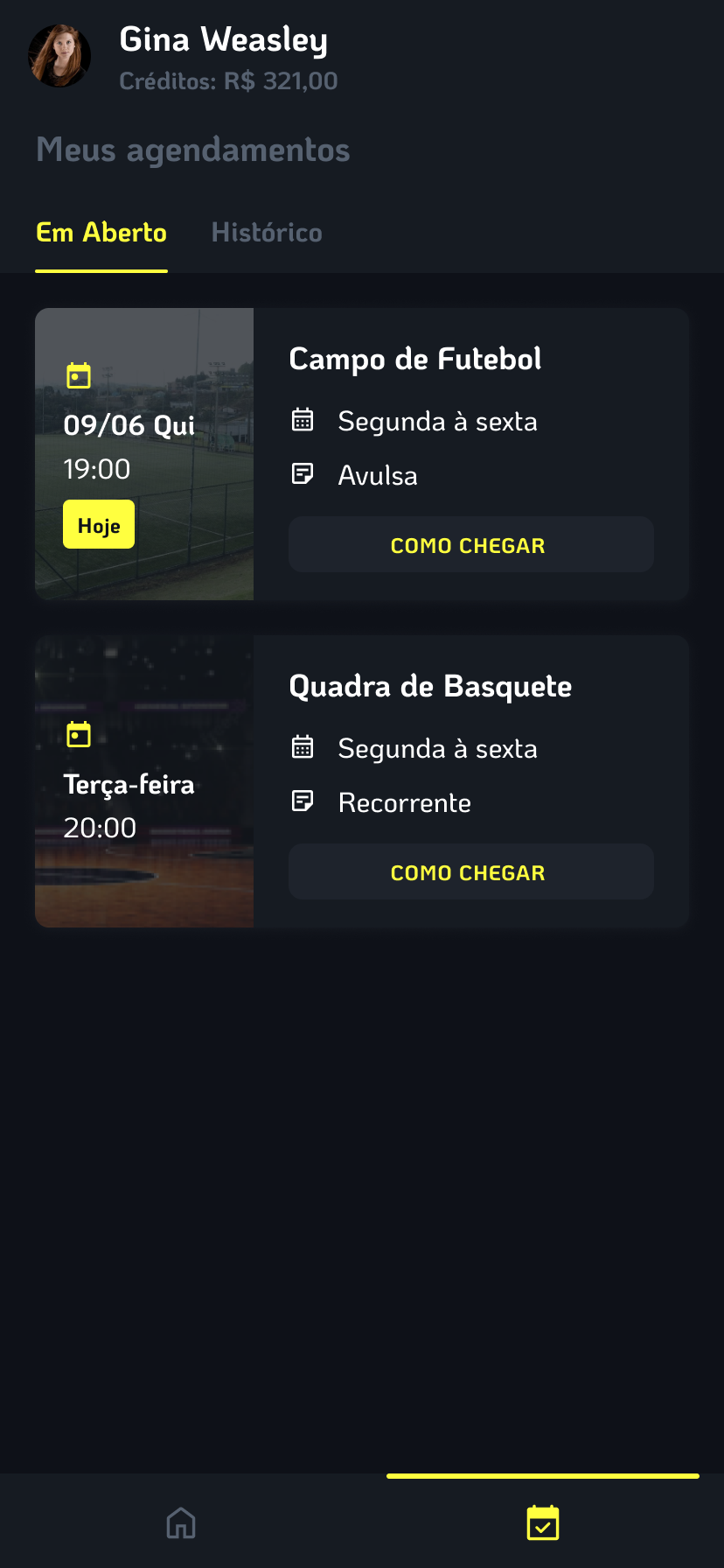Open Gina Weasley's profile picture

tap(59, 55)
